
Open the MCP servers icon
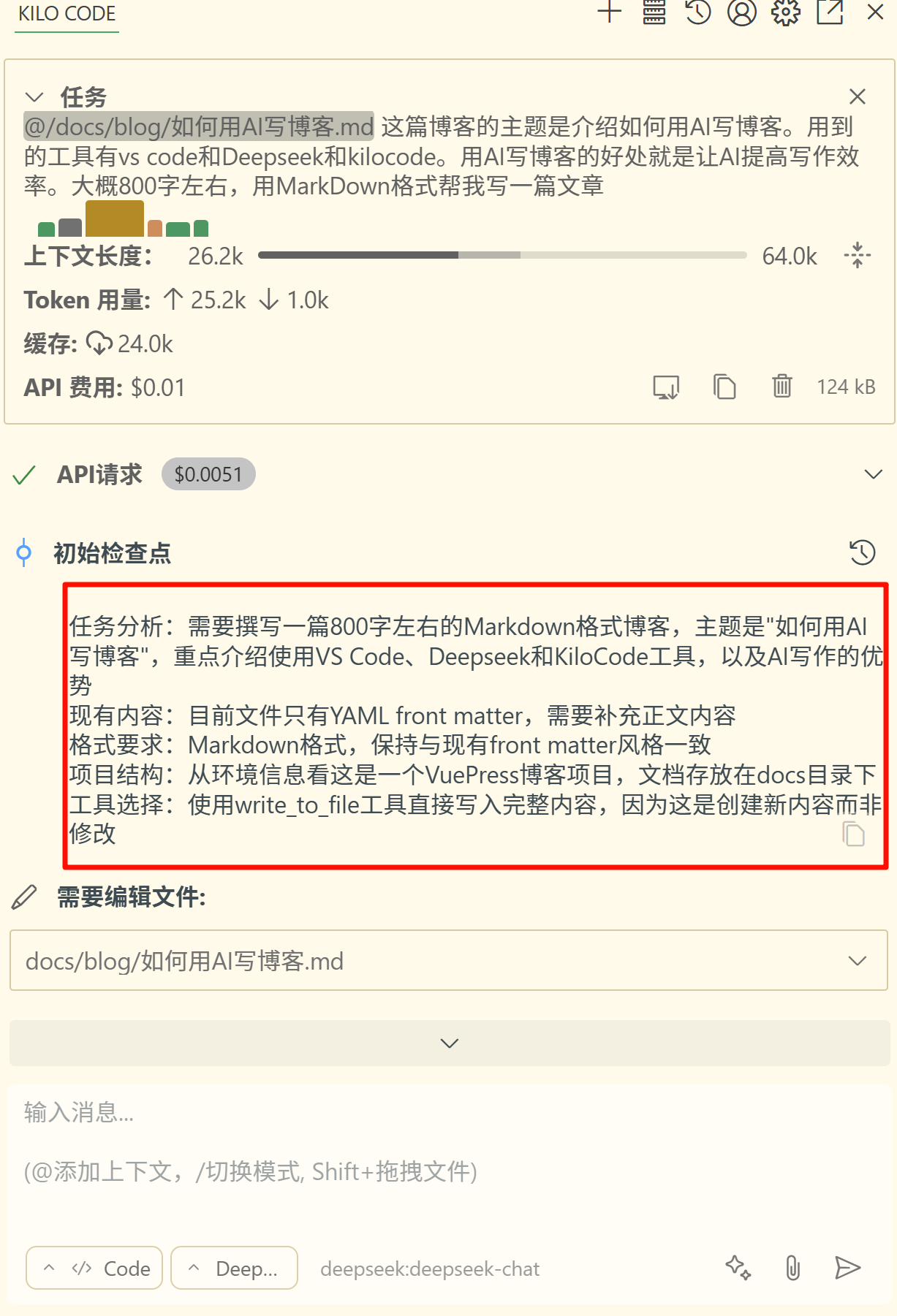654,12
